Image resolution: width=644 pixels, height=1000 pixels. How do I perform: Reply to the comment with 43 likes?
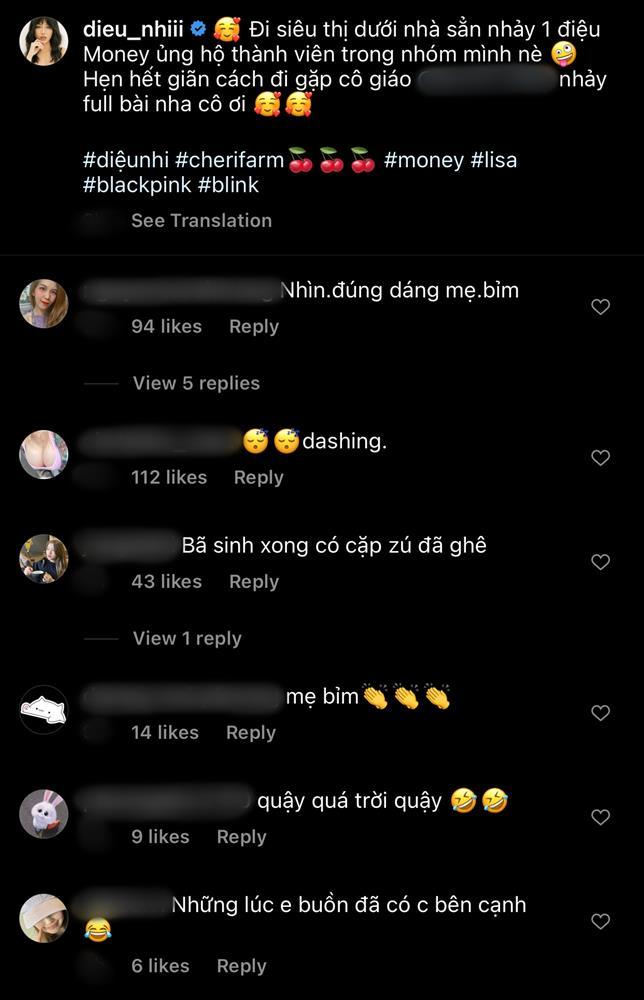tap(253, 581)
